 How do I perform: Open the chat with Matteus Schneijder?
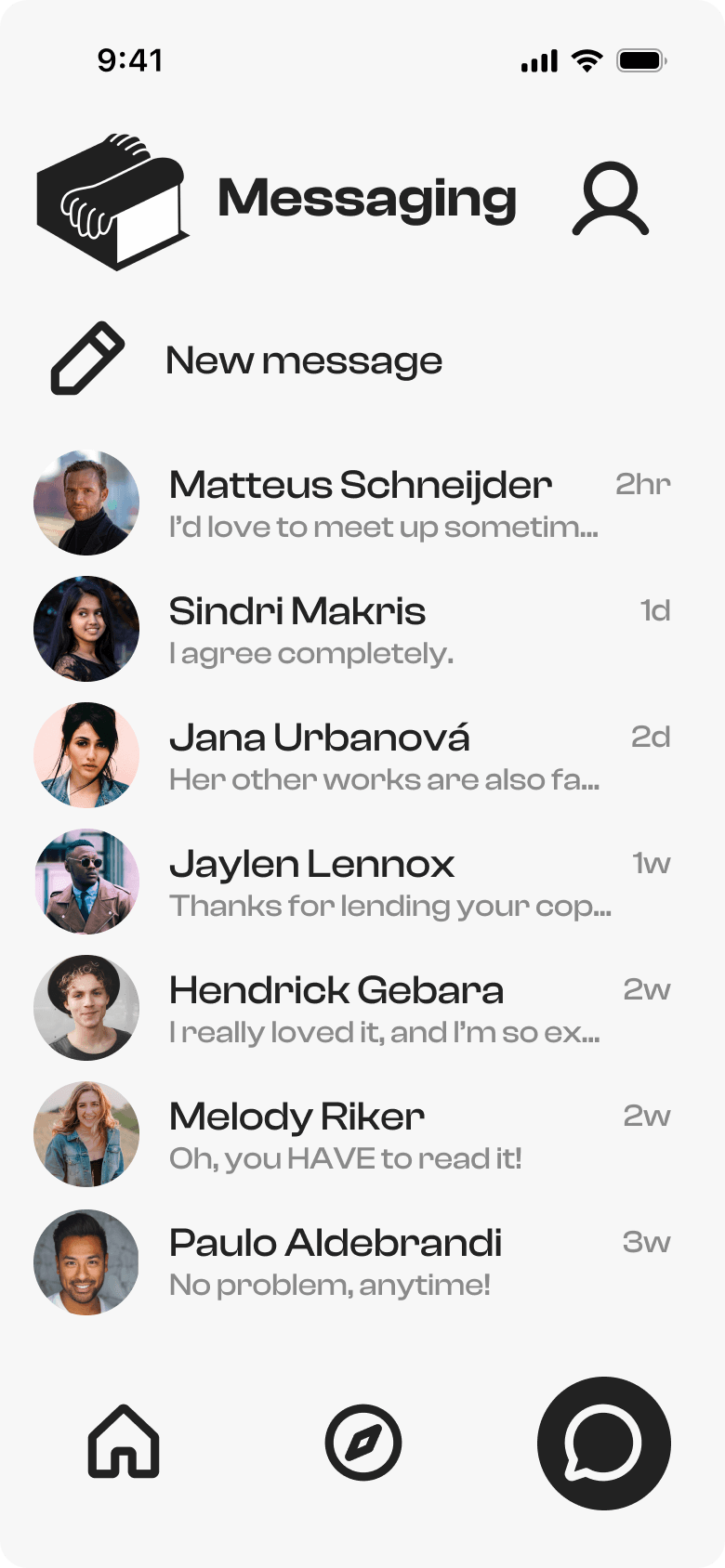(361, 503)
